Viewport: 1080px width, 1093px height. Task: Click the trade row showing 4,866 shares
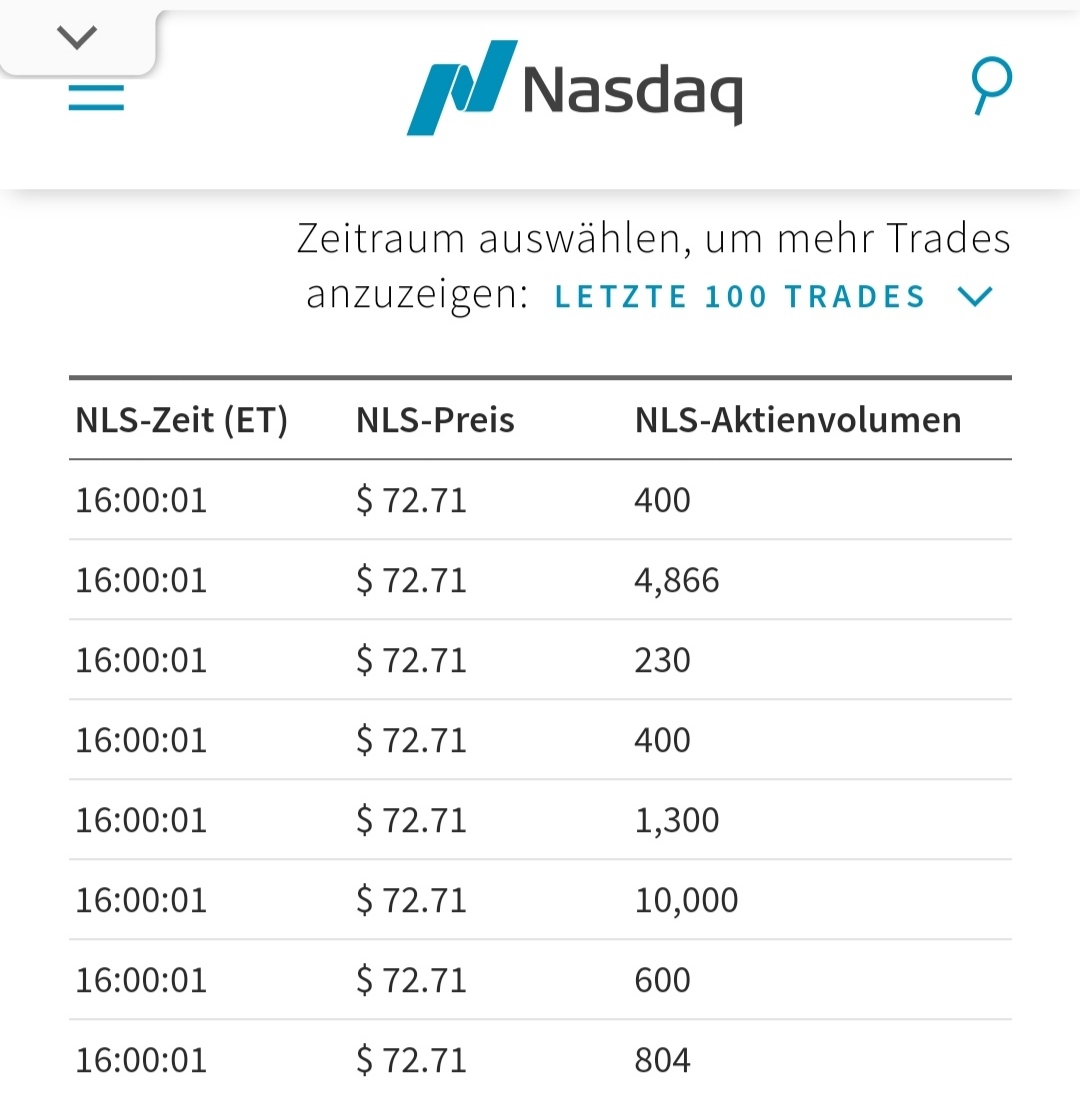click(540, 580)
